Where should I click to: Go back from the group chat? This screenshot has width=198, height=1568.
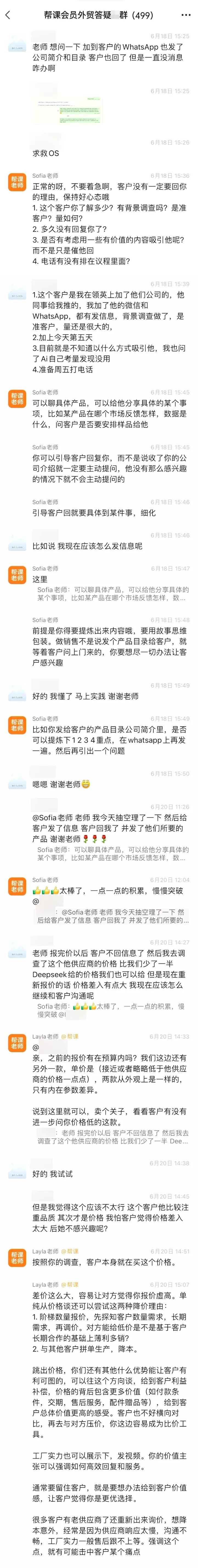[x=8, y=15]
